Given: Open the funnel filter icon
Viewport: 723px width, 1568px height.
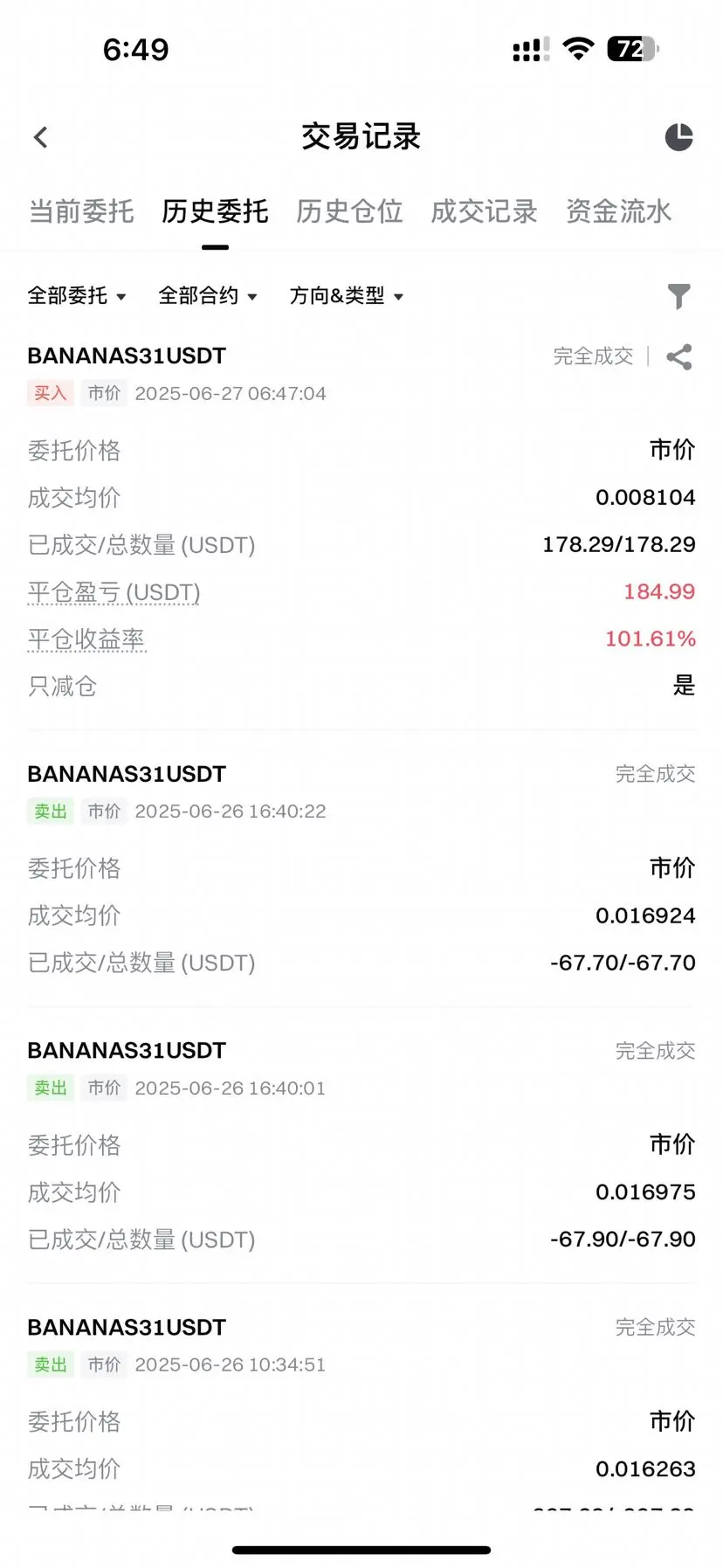Looking at the screenshot, I should click(x=678, y=297).
